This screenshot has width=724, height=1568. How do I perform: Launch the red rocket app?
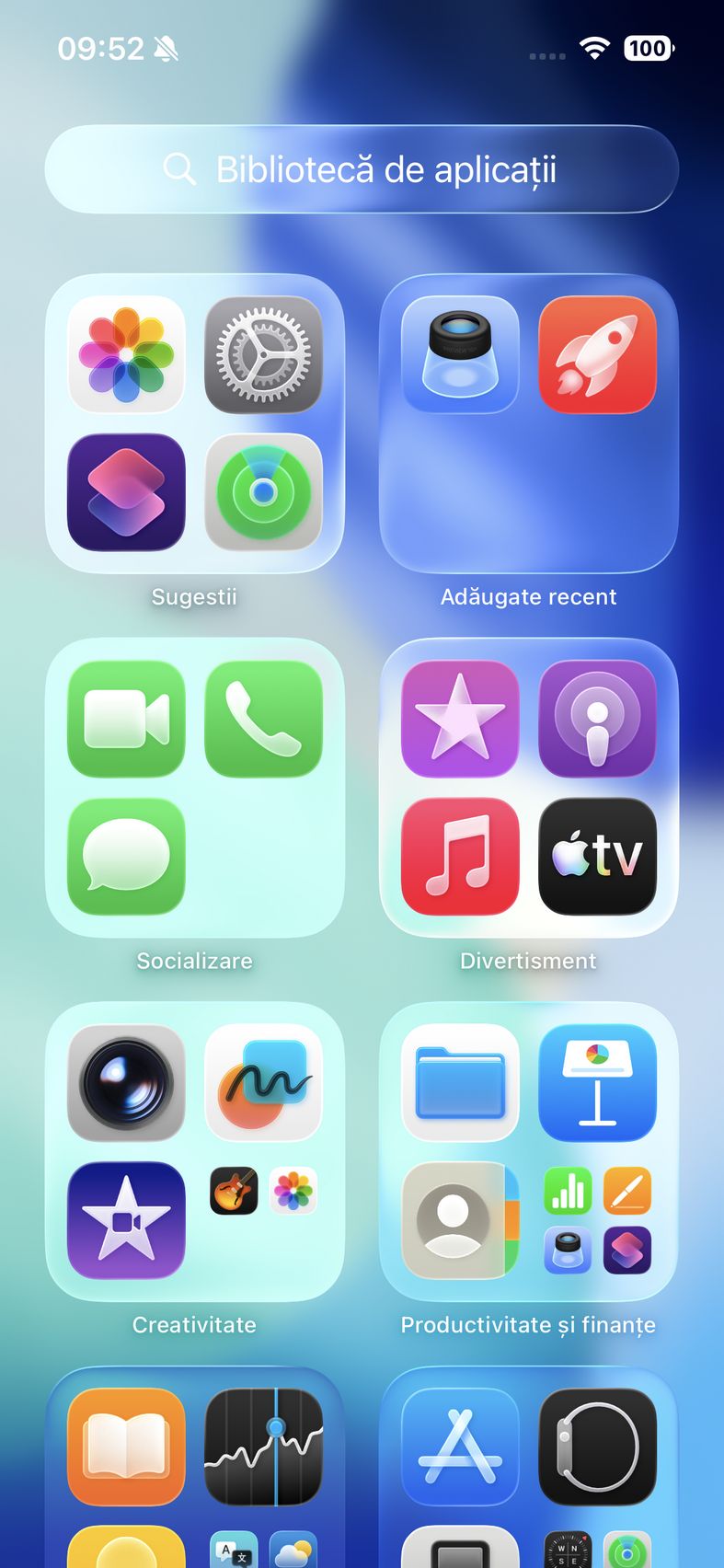597,354
